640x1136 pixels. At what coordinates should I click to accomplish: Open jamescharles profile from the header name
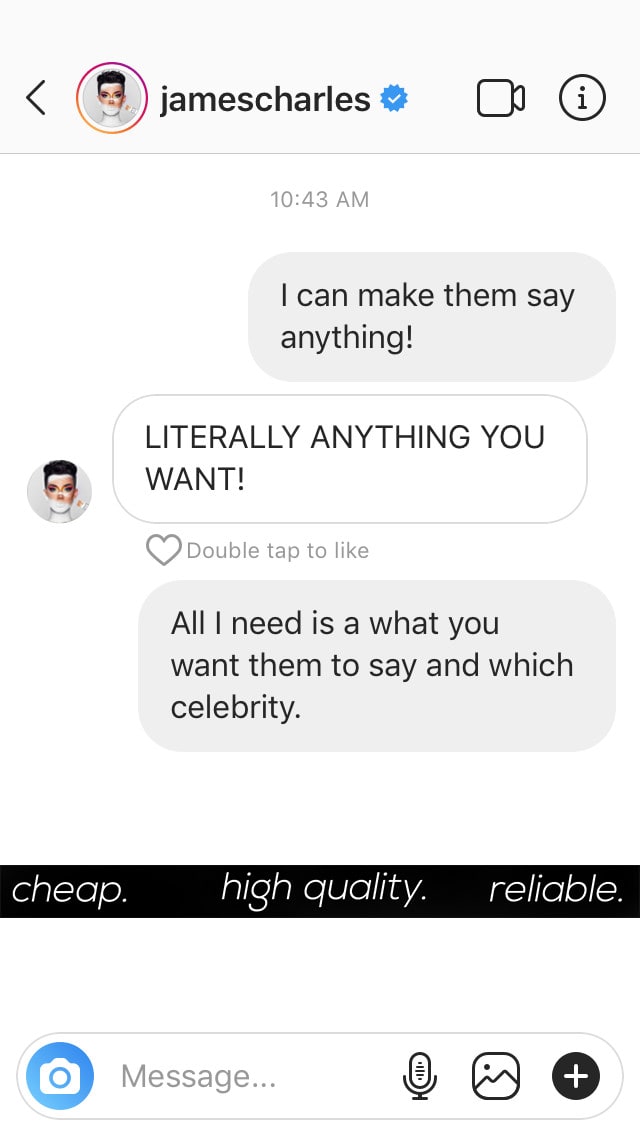click(x=265, y=99)
